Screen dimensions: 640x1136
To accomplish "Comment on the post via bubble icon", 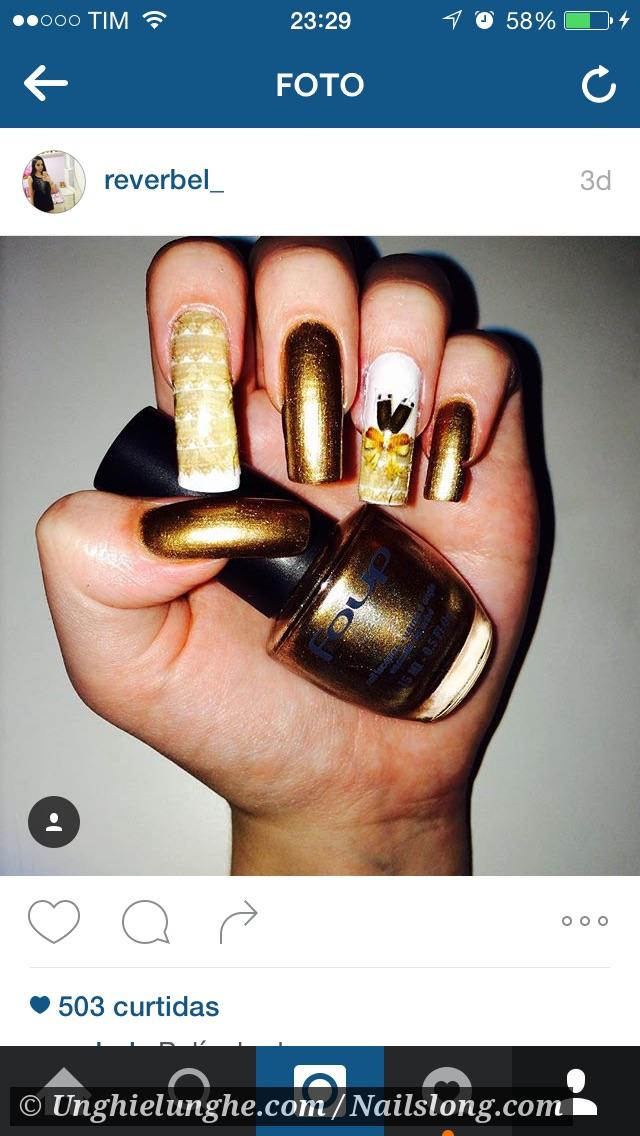I will tap(146, 922).
